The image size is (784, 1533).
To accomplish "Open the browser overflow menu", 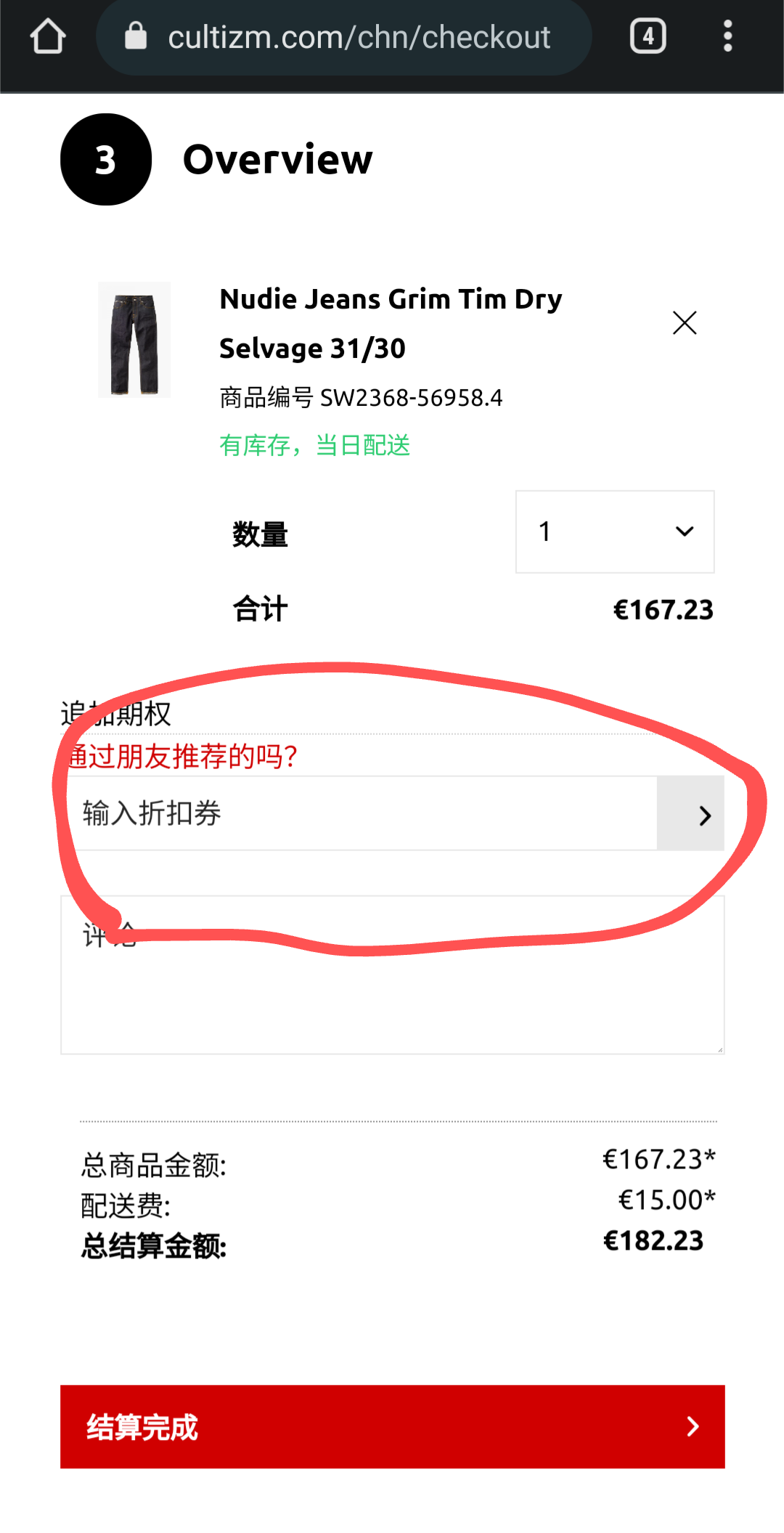I will [x=727, y=36].
